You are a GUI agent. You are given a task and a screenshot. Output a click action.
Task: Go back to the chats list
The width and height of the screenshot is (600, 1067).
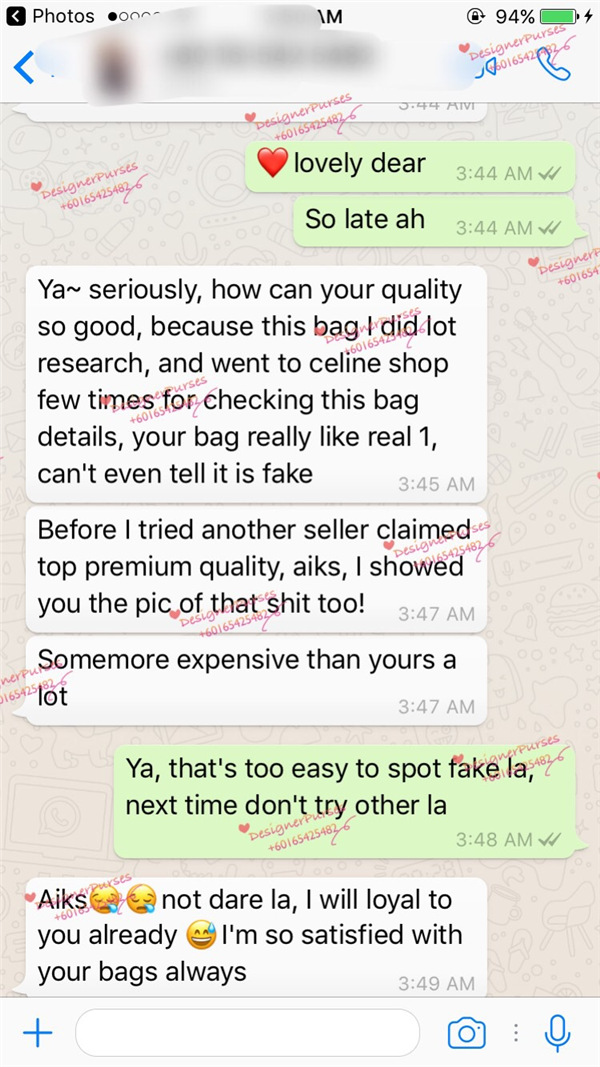(x=24, y=67)
